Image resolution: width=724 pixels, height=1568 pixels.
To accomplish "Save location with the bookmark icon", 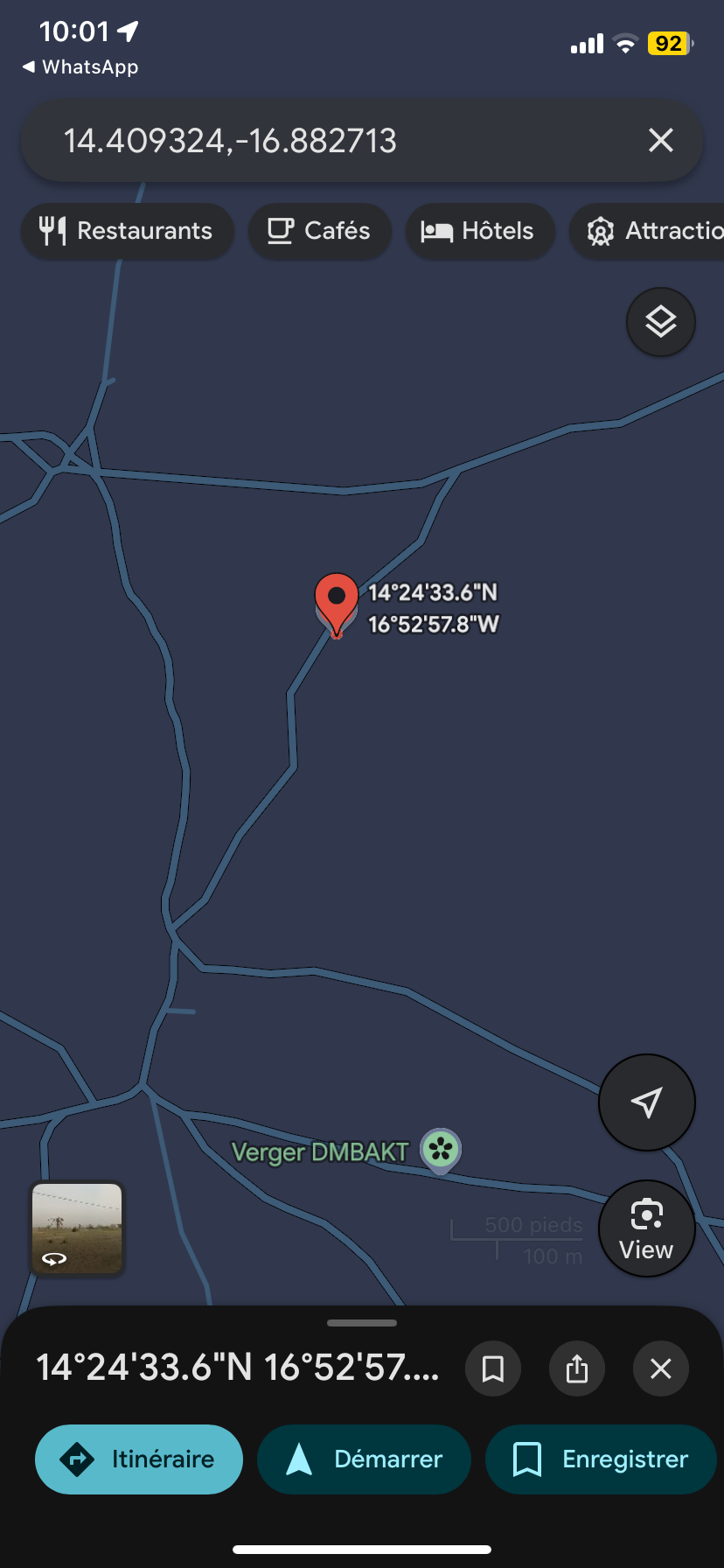I will point(493,1368).
